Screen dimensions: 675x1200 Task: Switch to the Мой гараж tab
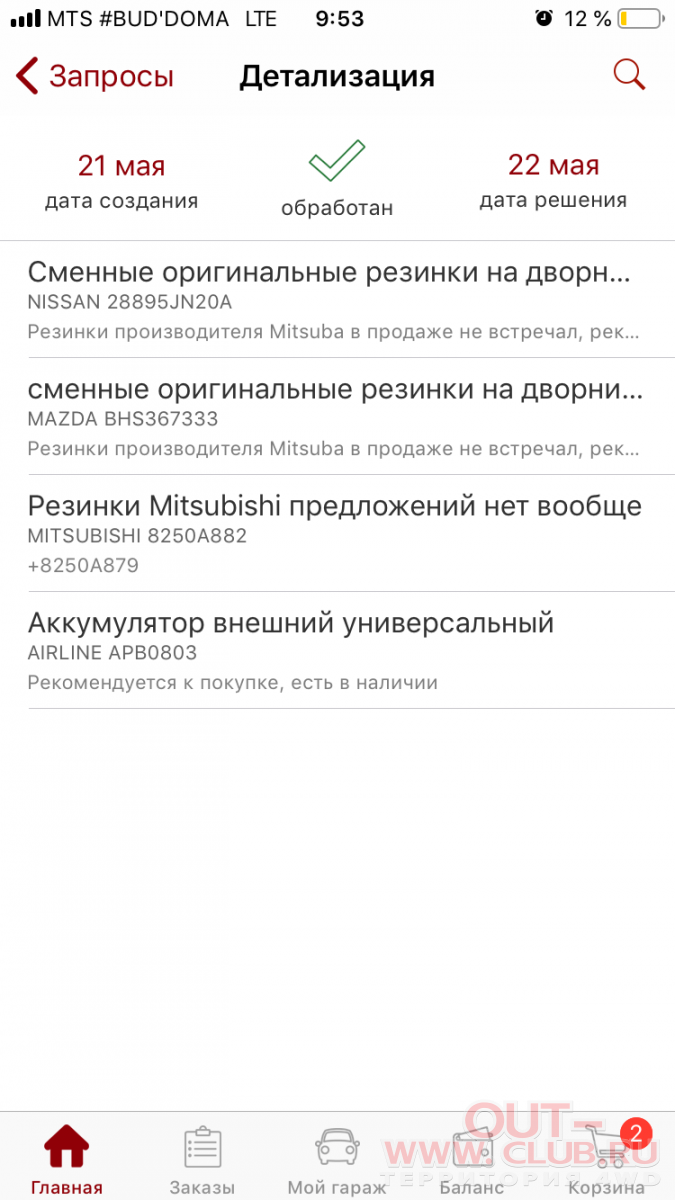pyautogui.click(x=337, y=1159)
